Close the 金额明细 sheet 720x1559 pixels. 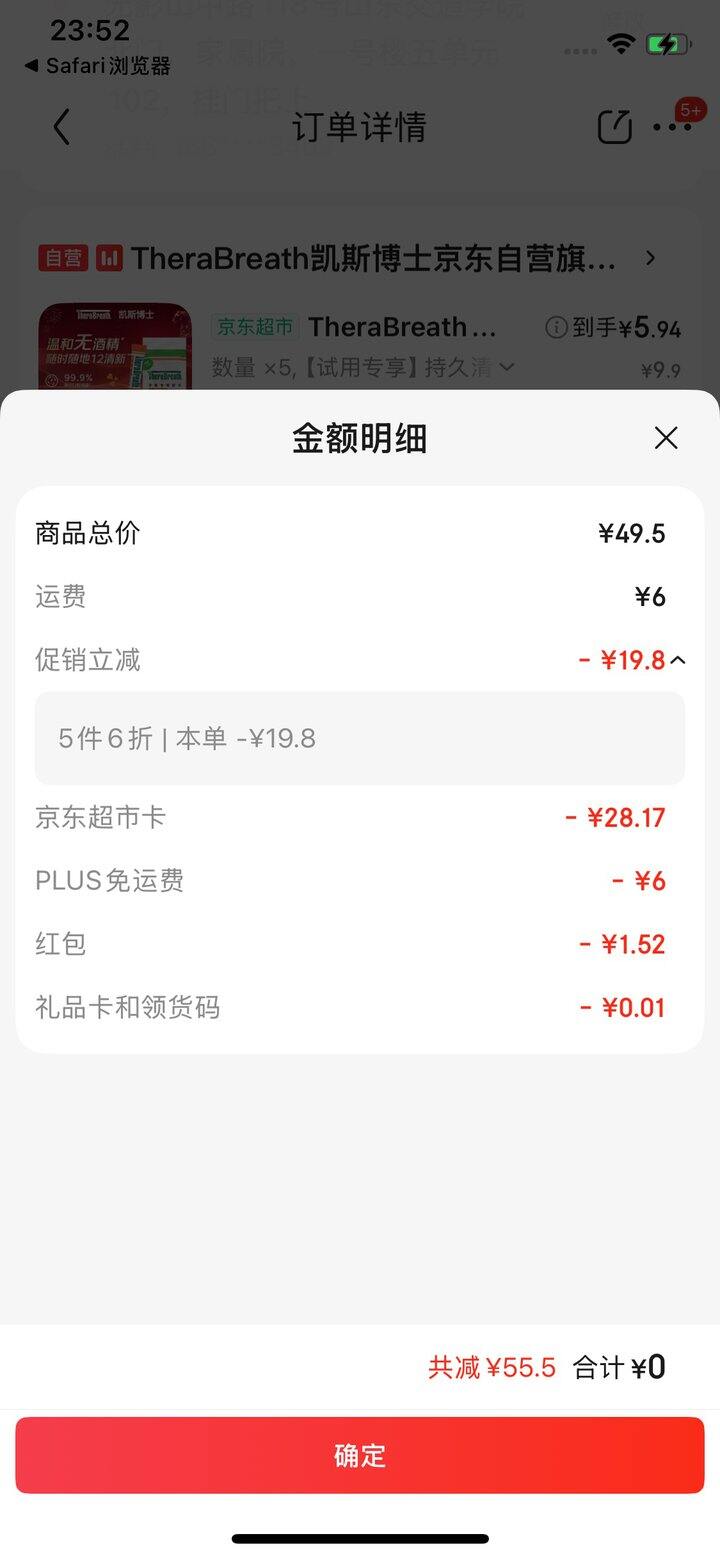[x=665, y=438]
